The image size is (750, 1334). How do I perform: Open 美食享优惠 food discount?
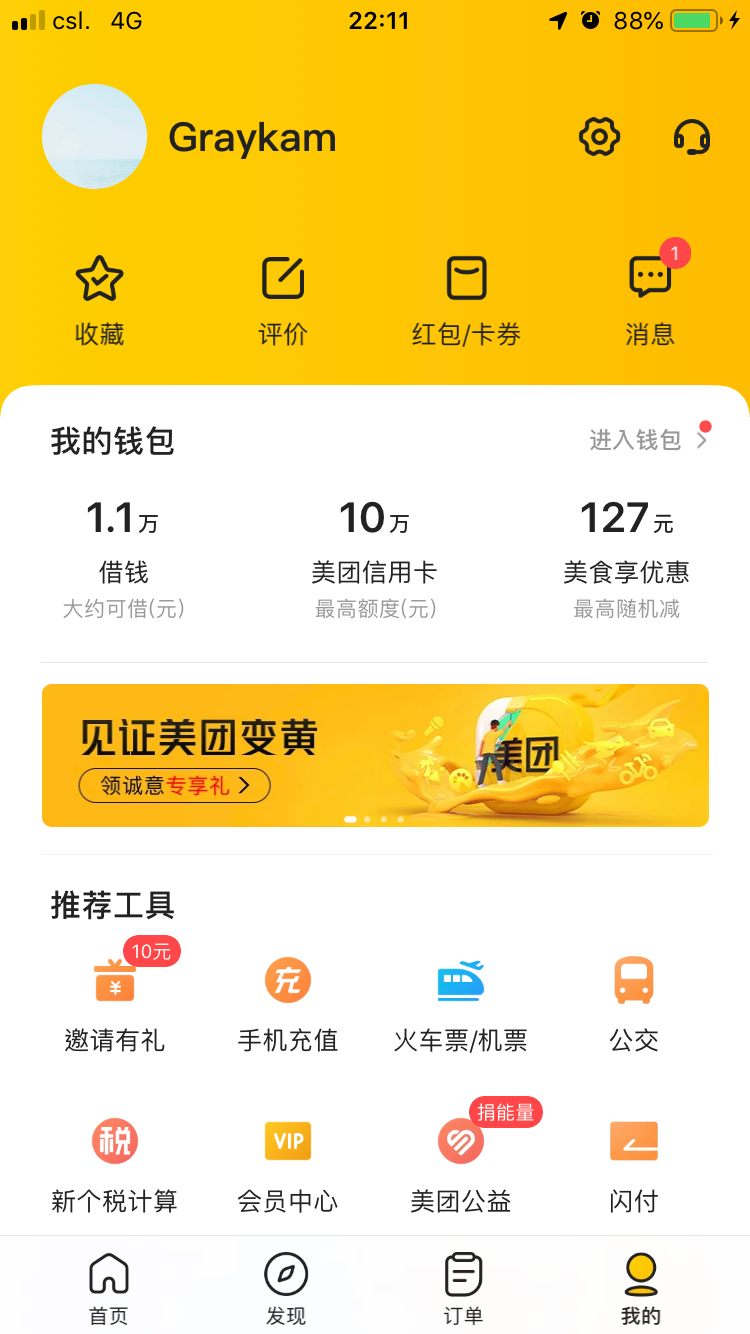[x=626, y=555]
